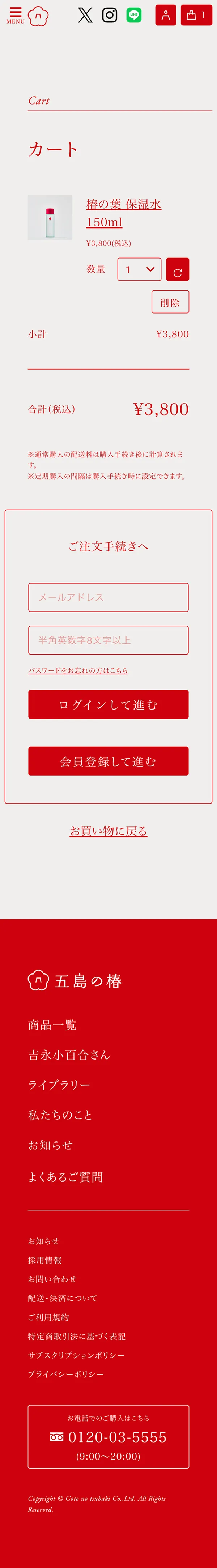
Task: Call 0120-03-5555 phone purchase box
Action: [x=109, y=1436]
